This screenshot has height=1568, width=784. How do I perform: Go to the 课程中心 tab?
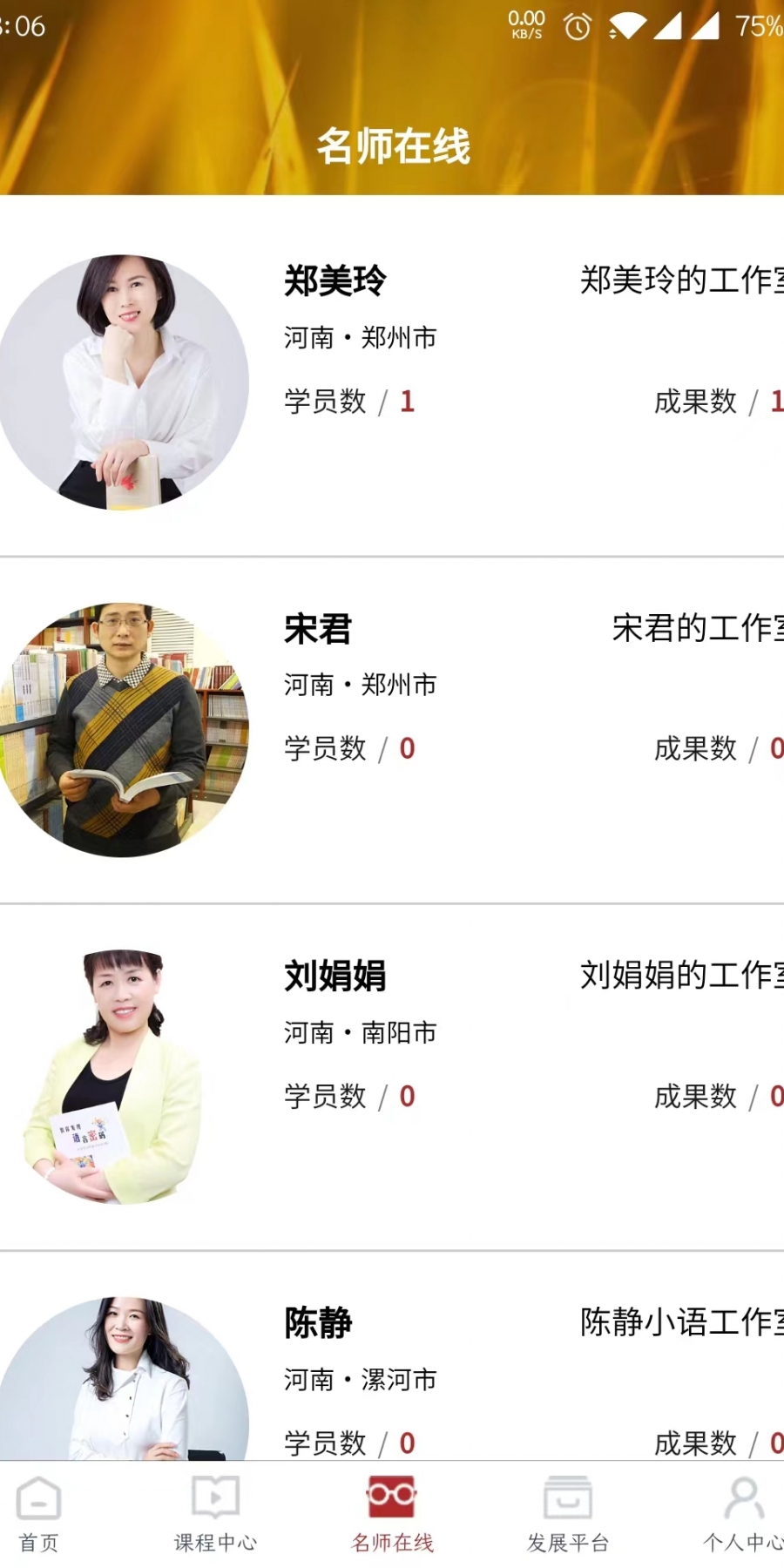coord(215,1516)
